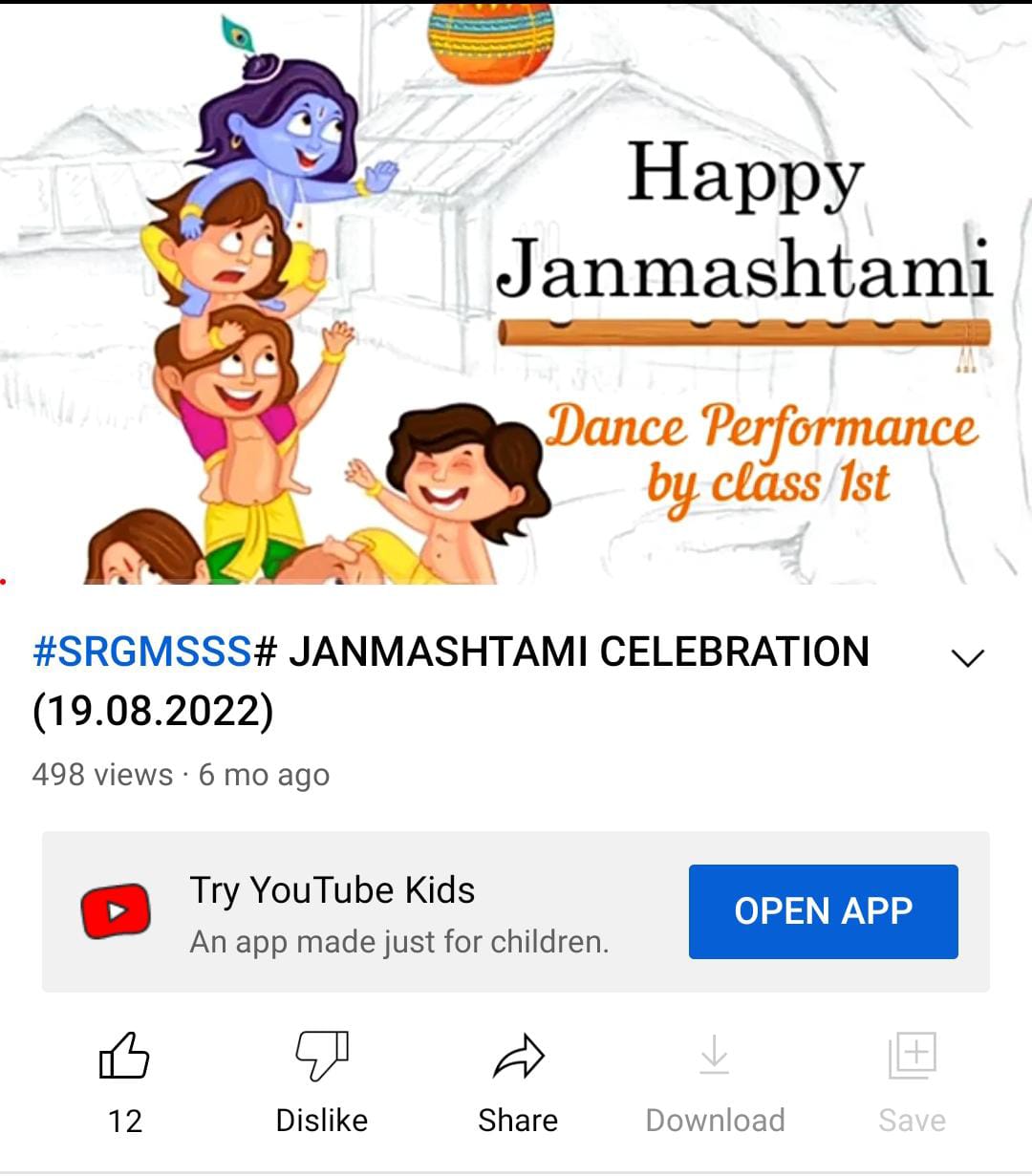
Task: Open the #SRGMSSS hashtag link
Action: coord(142,652)
